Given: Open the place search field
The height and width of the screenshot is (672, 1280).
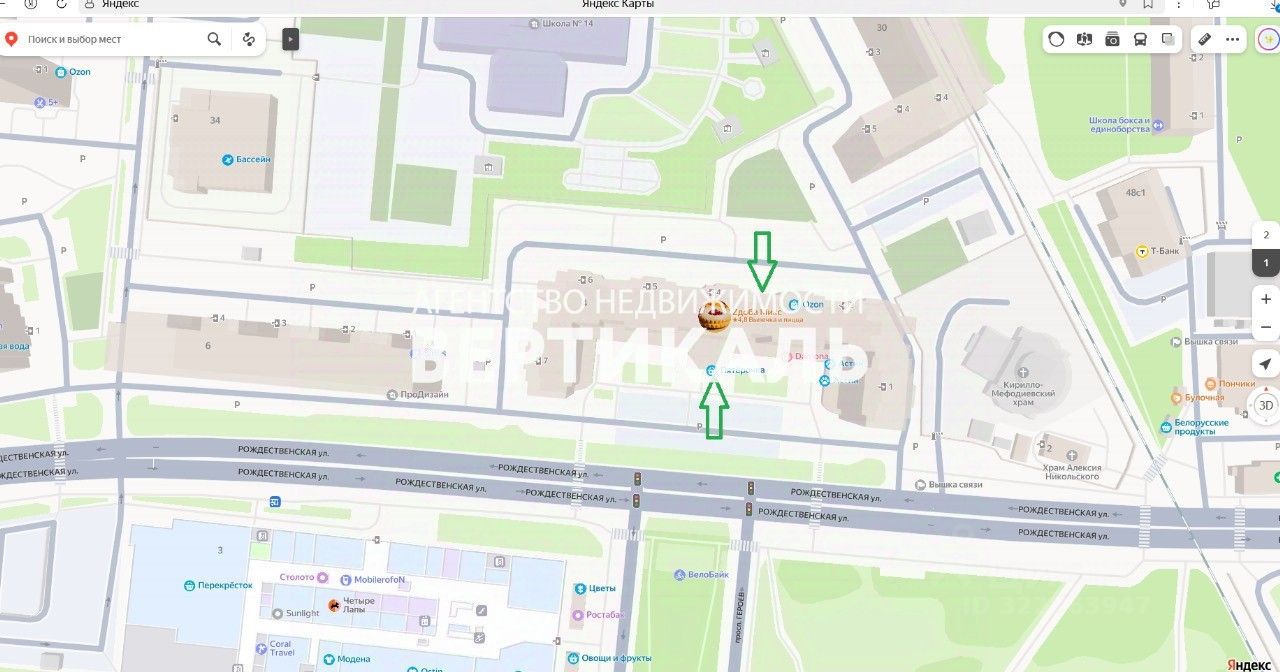Looking at the screenshot, I should click(x=110, y=39).
